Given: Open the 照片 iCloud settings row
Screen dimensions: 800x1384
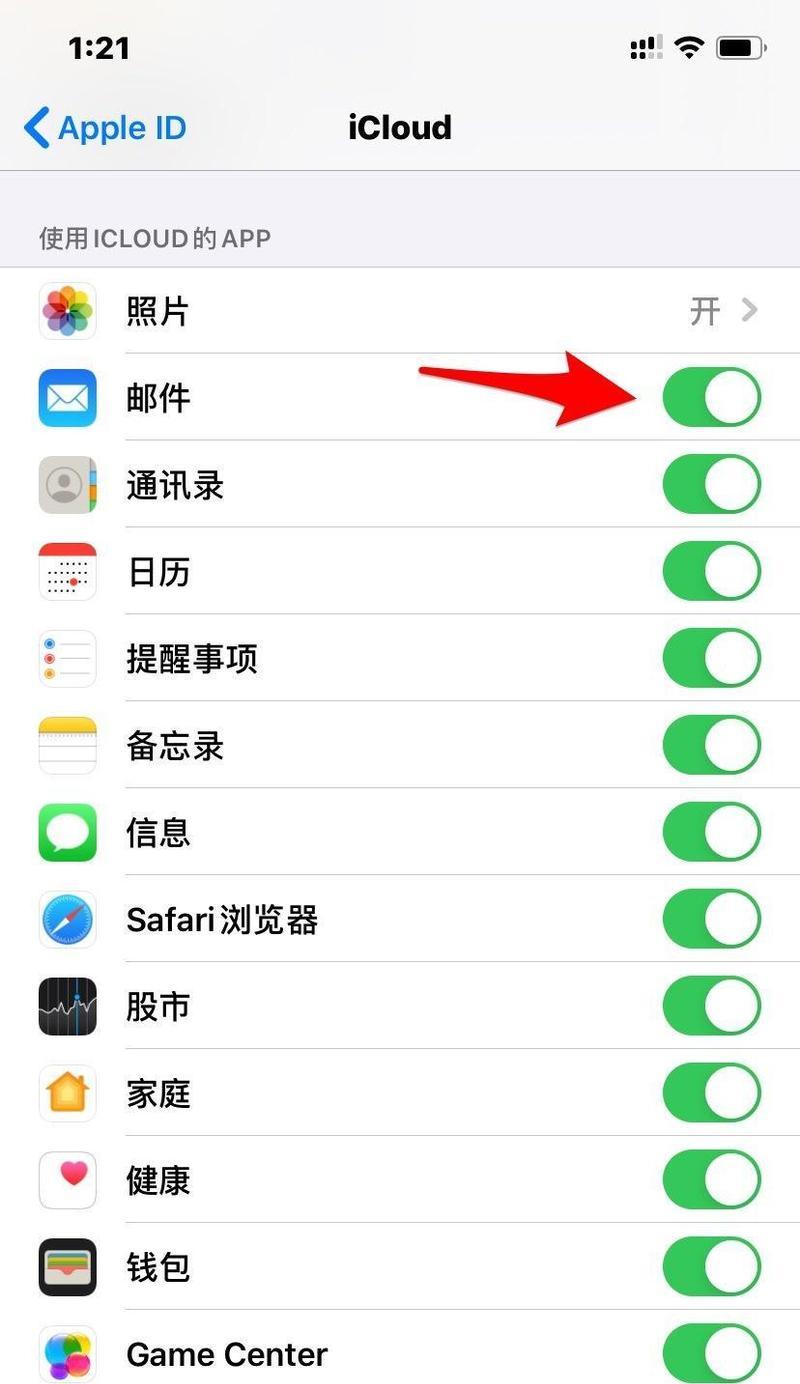Looking at the screenshot, I should pos(400,311).
